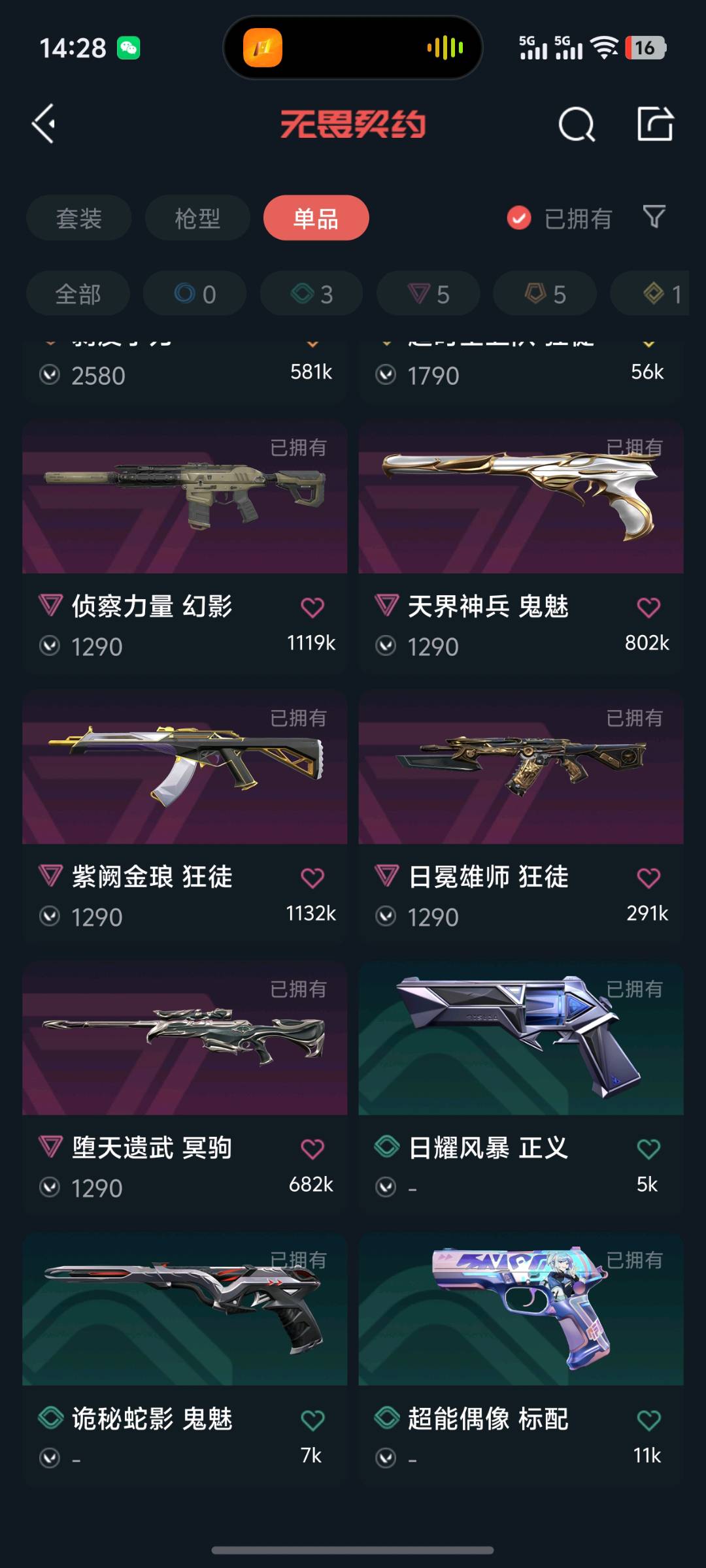This screenshot has width=706, height=1568.
Task: Open the filter funnel icon
Action: coord(654,217)
